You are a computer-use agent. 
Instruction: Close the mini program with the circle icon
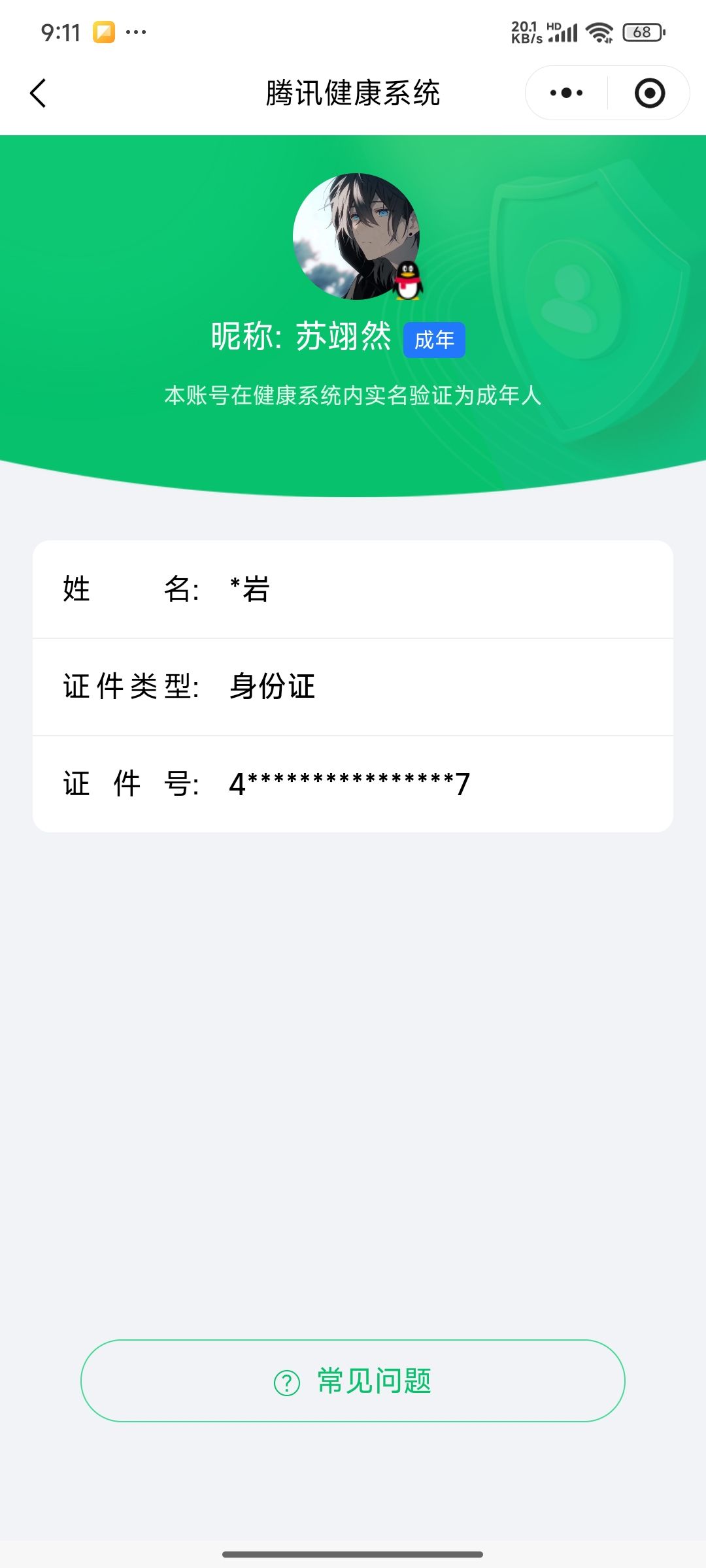[x=649, y=93]
